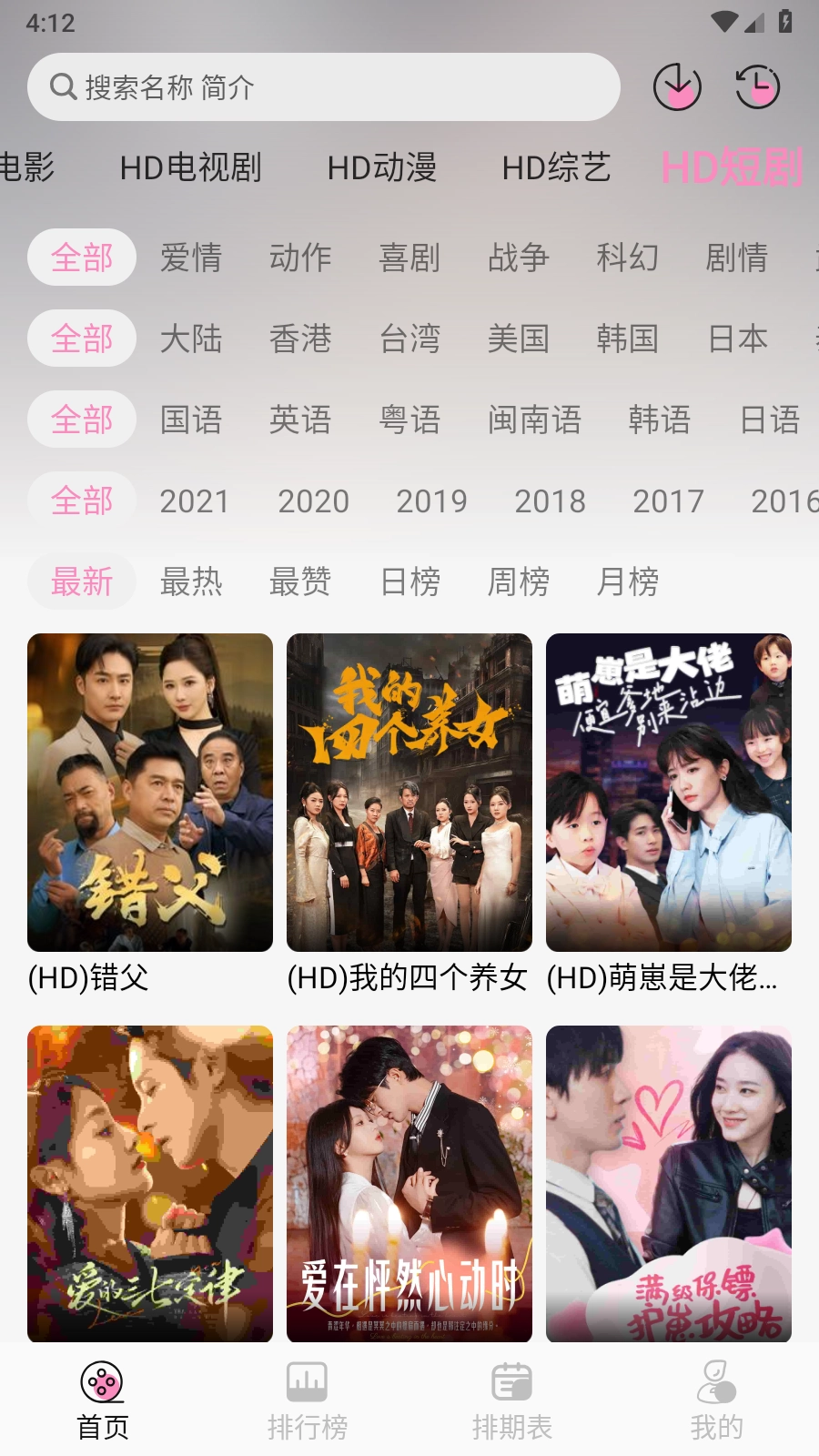The image size is (819, 1456).
Task: Filter by region 香港
Action: [x=300, y=339]
